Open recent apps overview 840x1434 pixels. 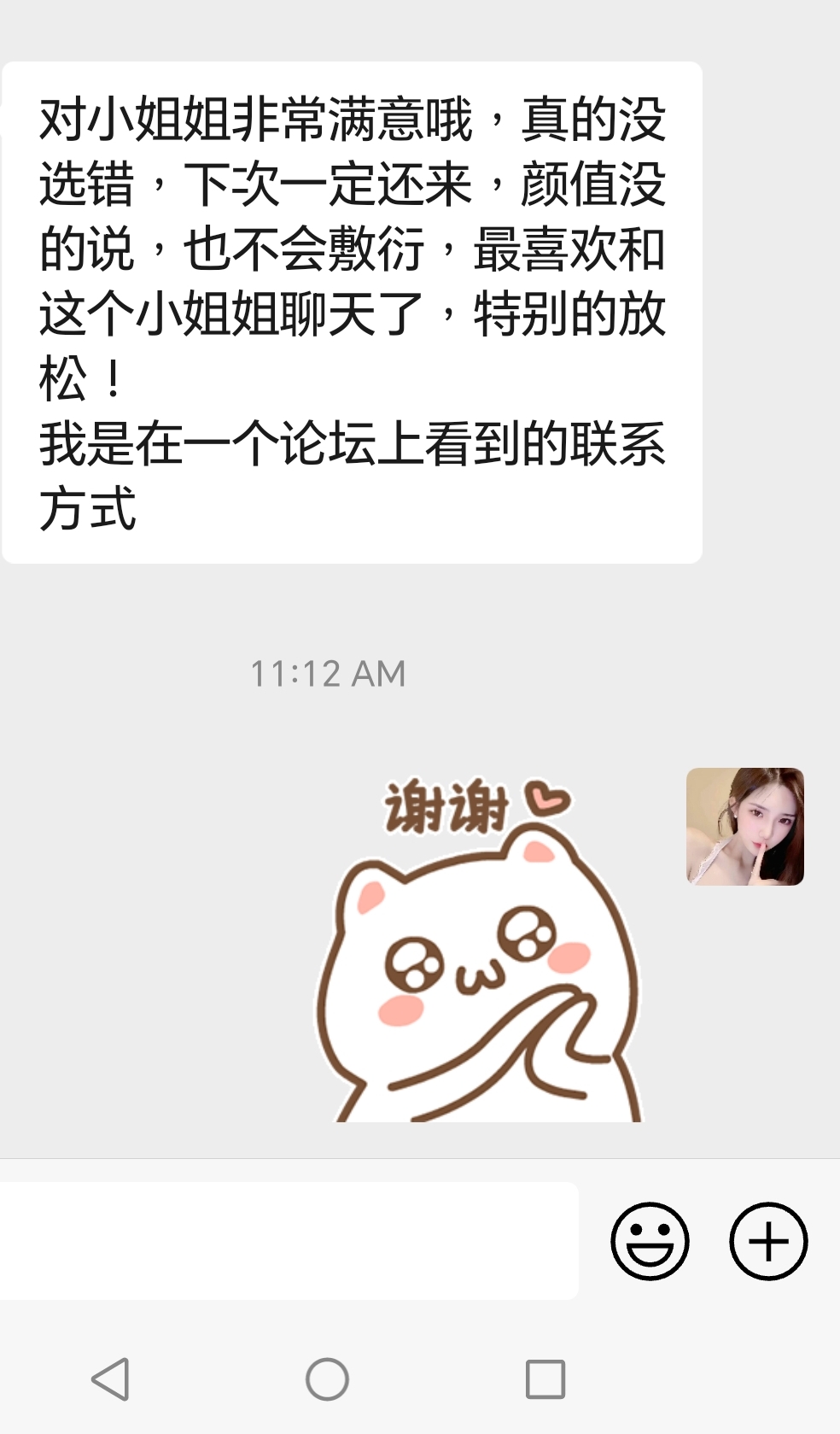pos(545,1379)
